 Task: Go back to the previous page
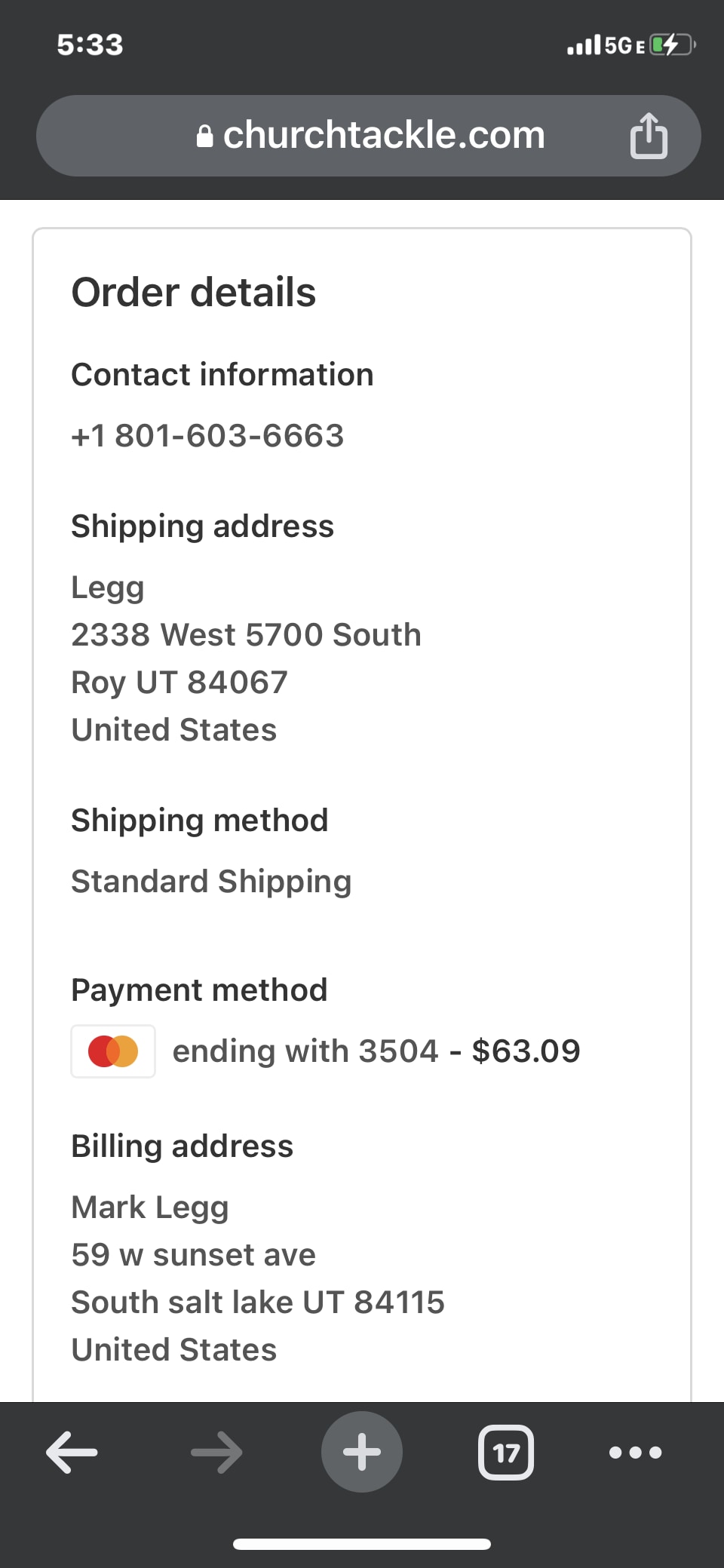click(72, 1452)
